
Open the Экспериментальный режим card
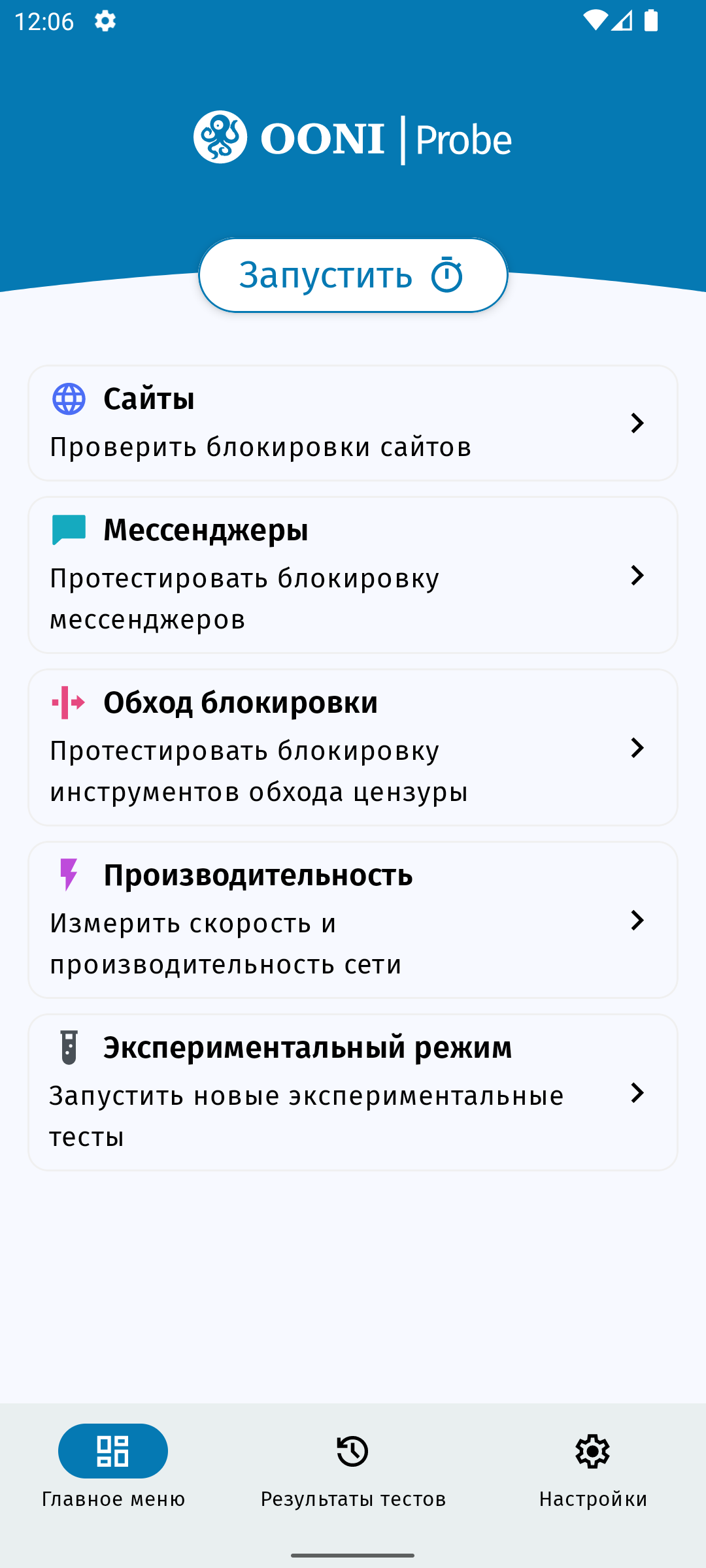[353, 1092]
